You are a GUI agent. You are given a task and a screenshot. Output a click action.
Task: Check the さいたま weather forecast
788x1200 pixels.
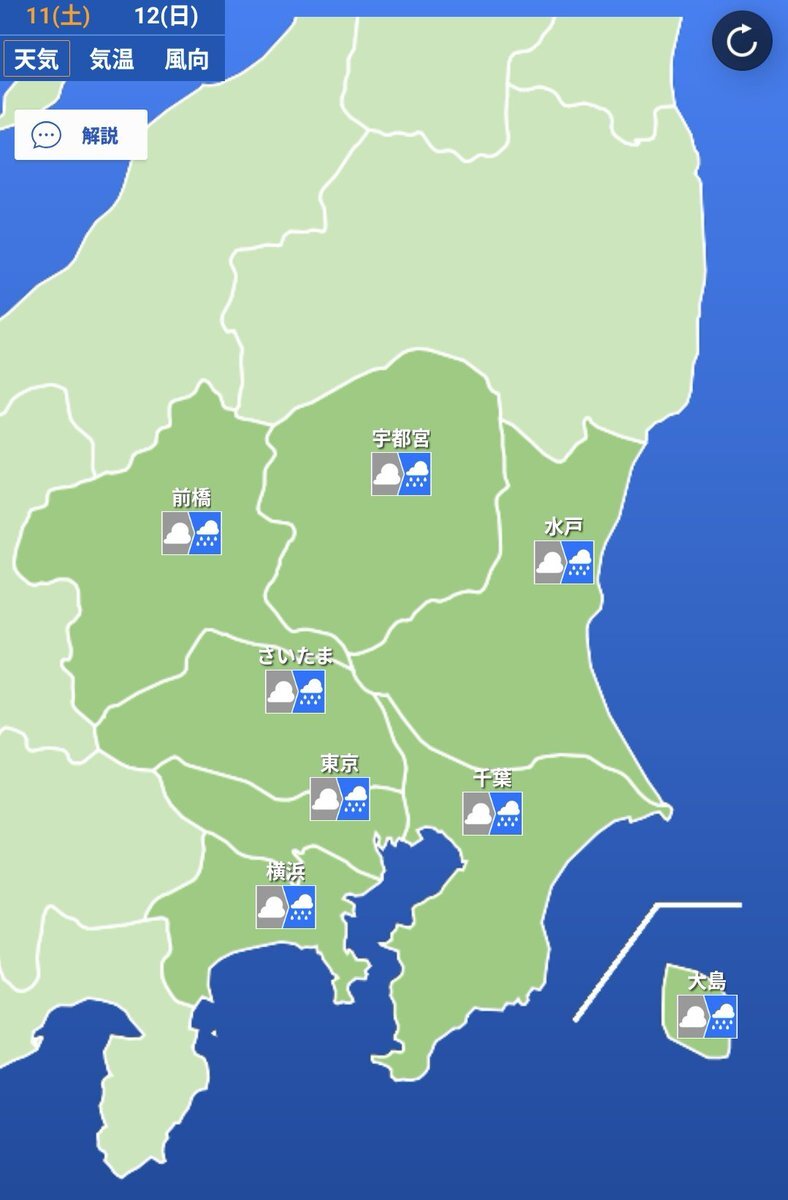click(x=295, y=691)
